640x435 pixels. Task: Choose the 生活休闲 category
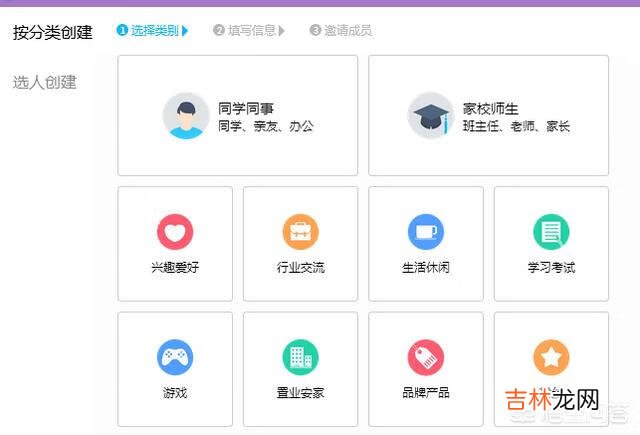[x=425, y=243]
